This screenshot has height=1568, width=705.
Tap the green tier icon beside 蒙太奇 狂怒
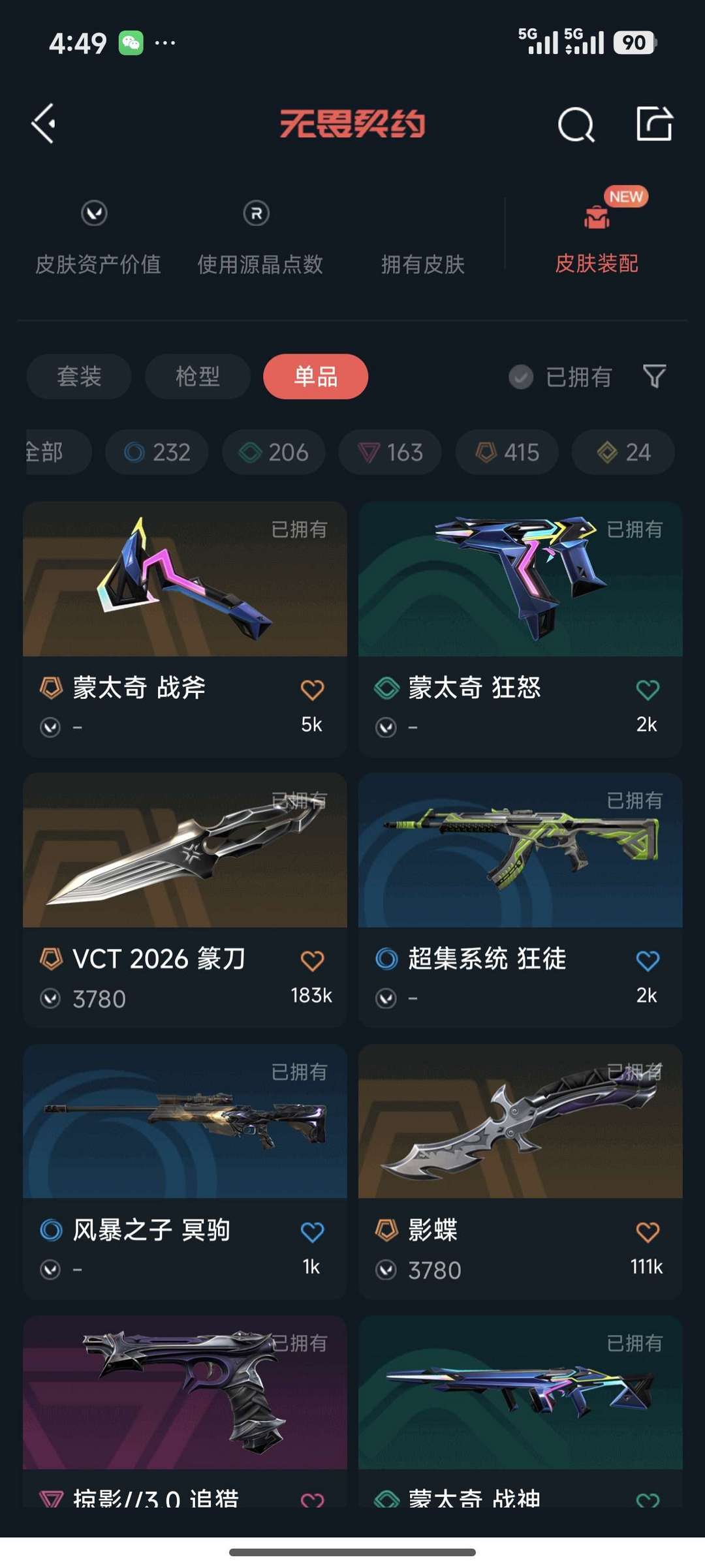click(x=386, y=687)
